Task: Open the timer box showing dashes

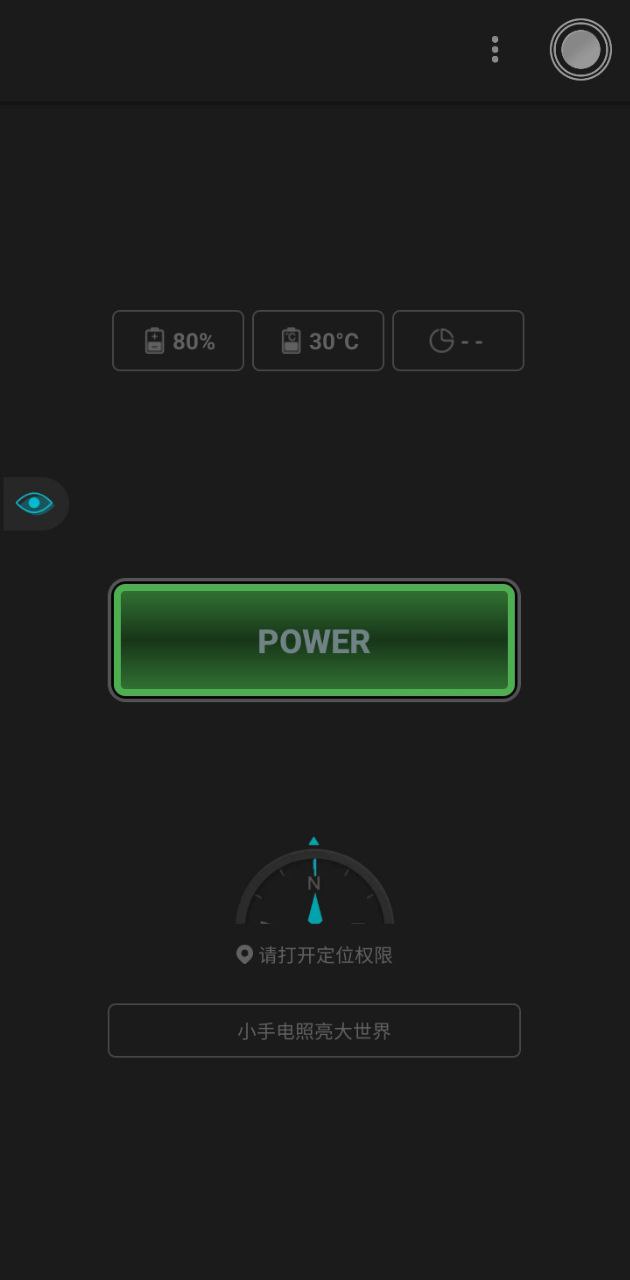Action: (458, 341)
